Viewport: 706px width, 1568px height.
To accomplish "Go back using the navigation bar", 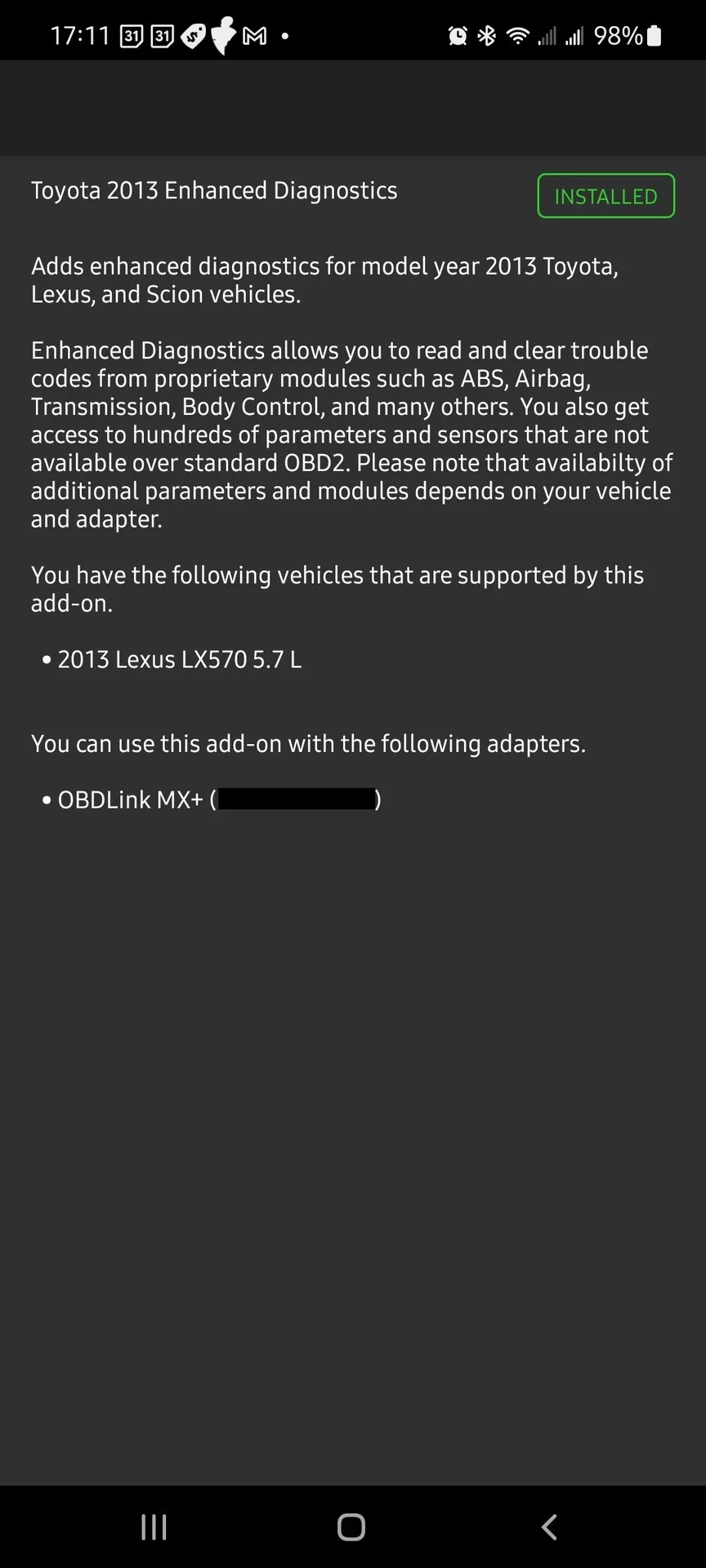I will click(x=549, y=1526).
